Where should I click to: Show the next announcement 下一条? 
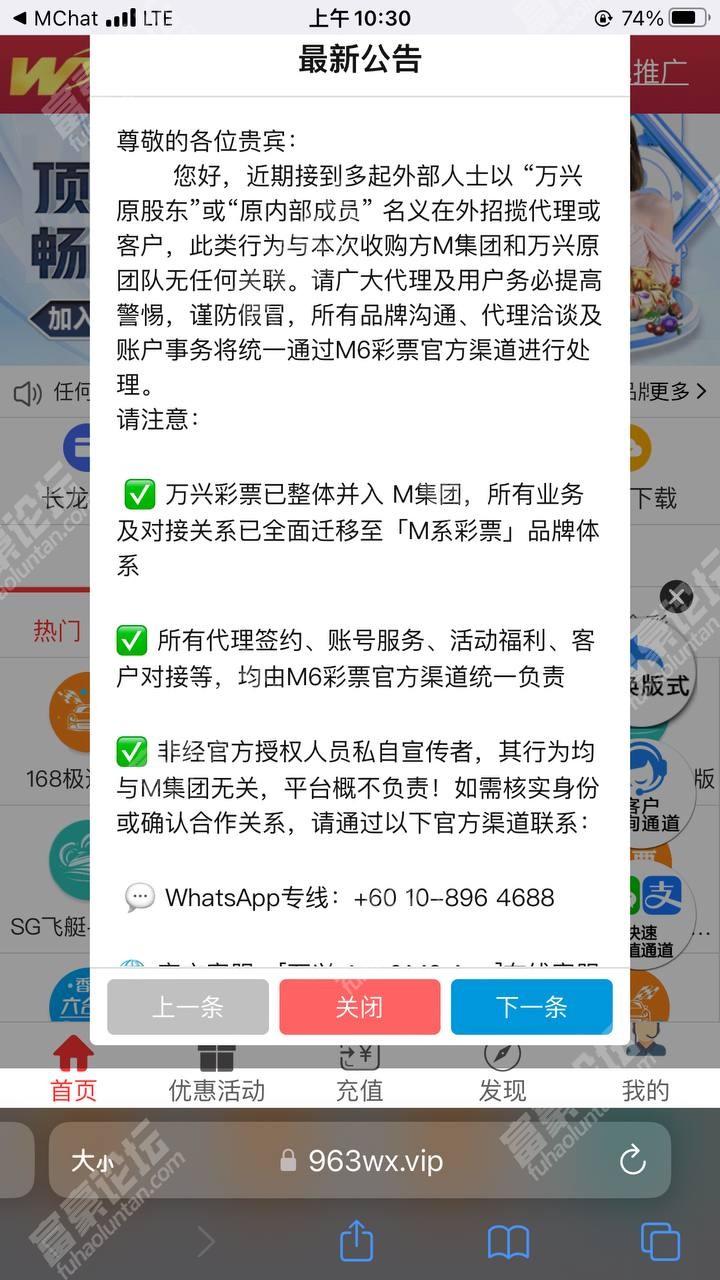point(531,1006)
